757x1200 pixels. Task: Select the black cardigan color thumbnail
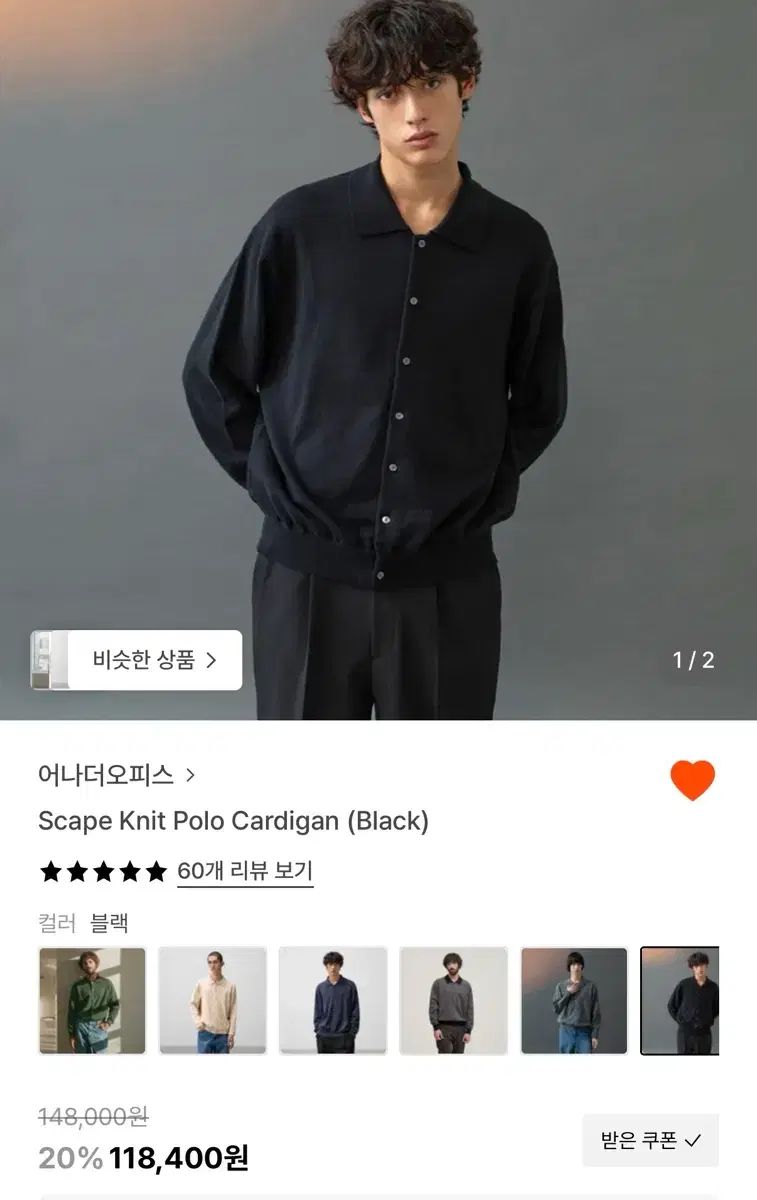pos(680,1000)
